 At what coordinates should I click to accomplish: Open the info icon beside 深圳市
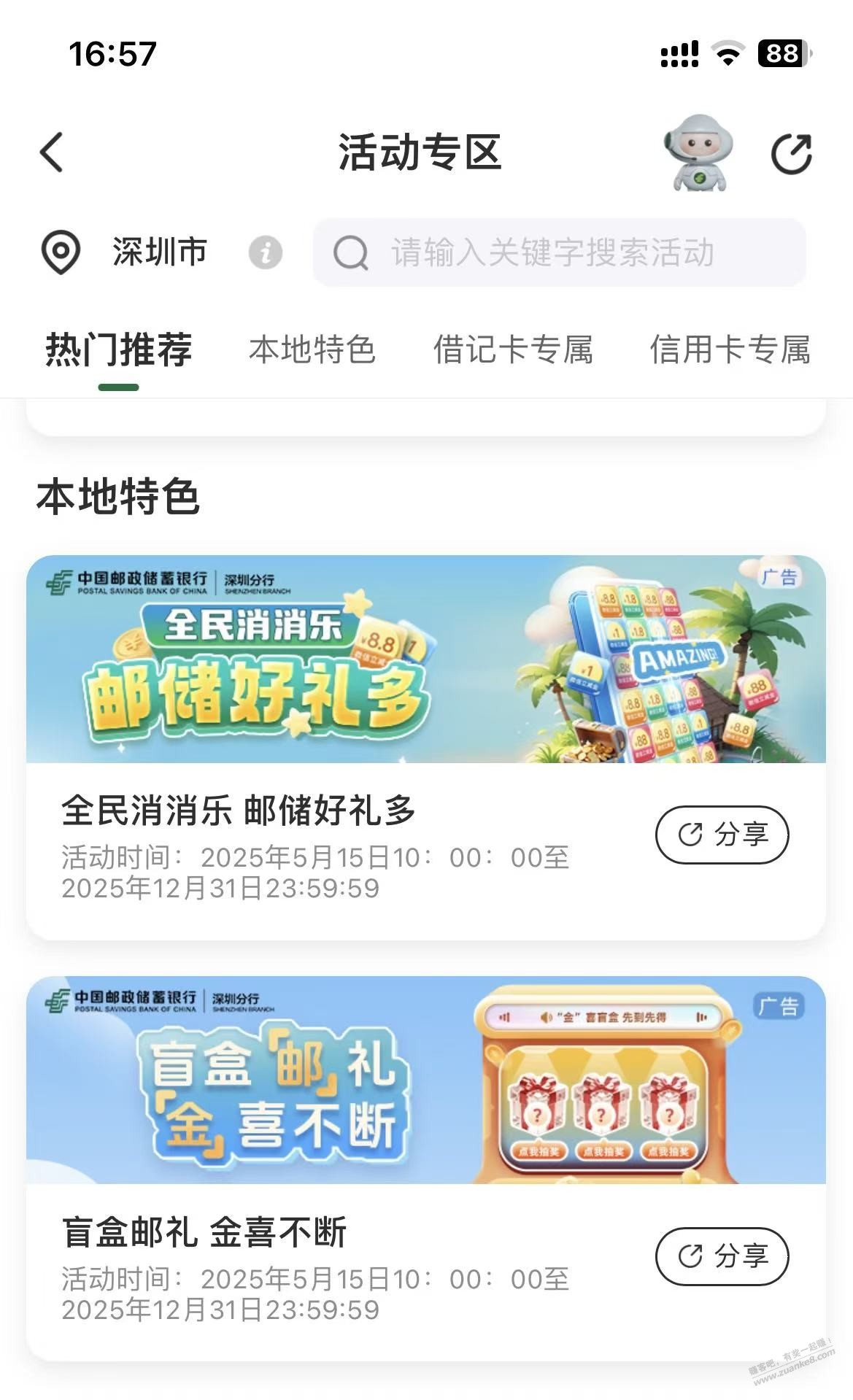tap(266, 253)
